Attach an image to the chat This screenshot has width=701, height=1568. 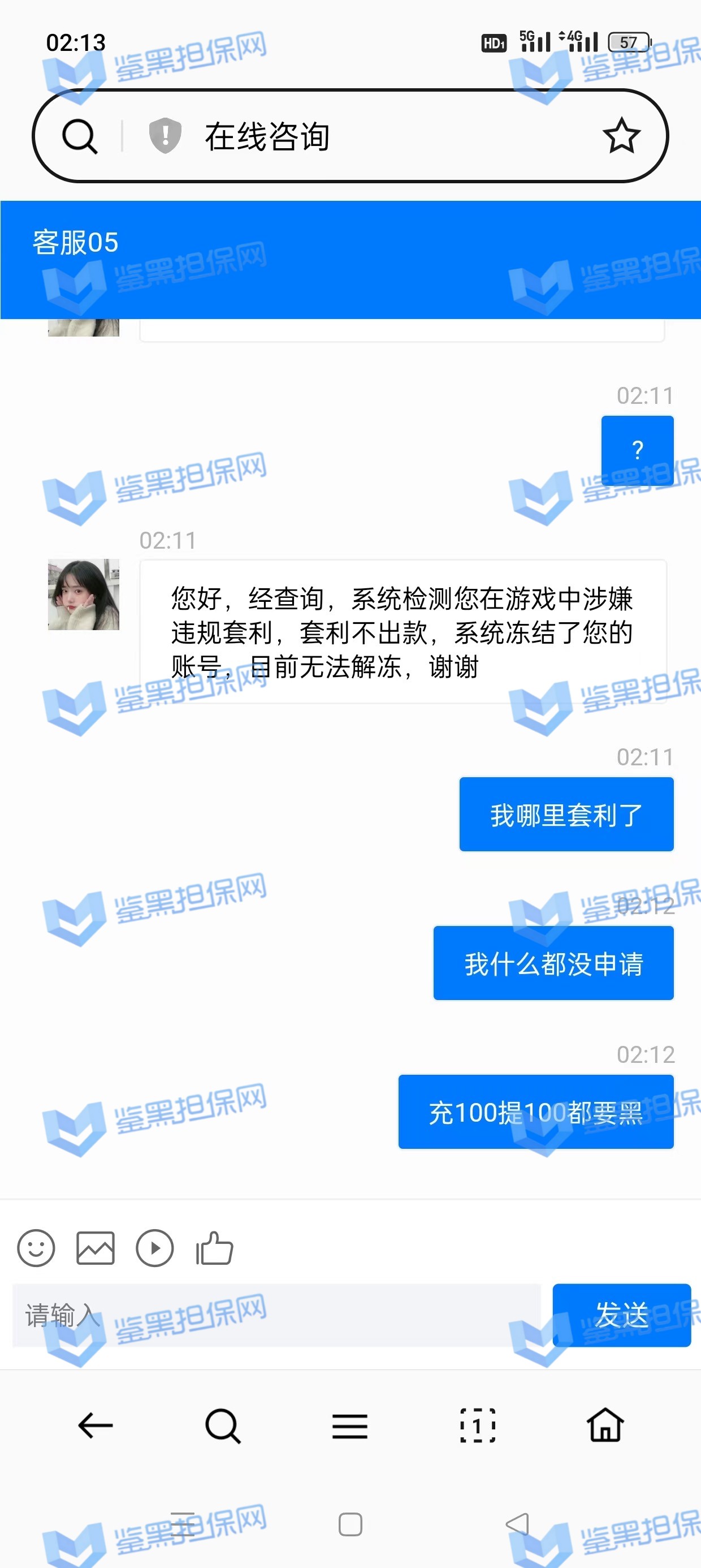(95, 1248)
